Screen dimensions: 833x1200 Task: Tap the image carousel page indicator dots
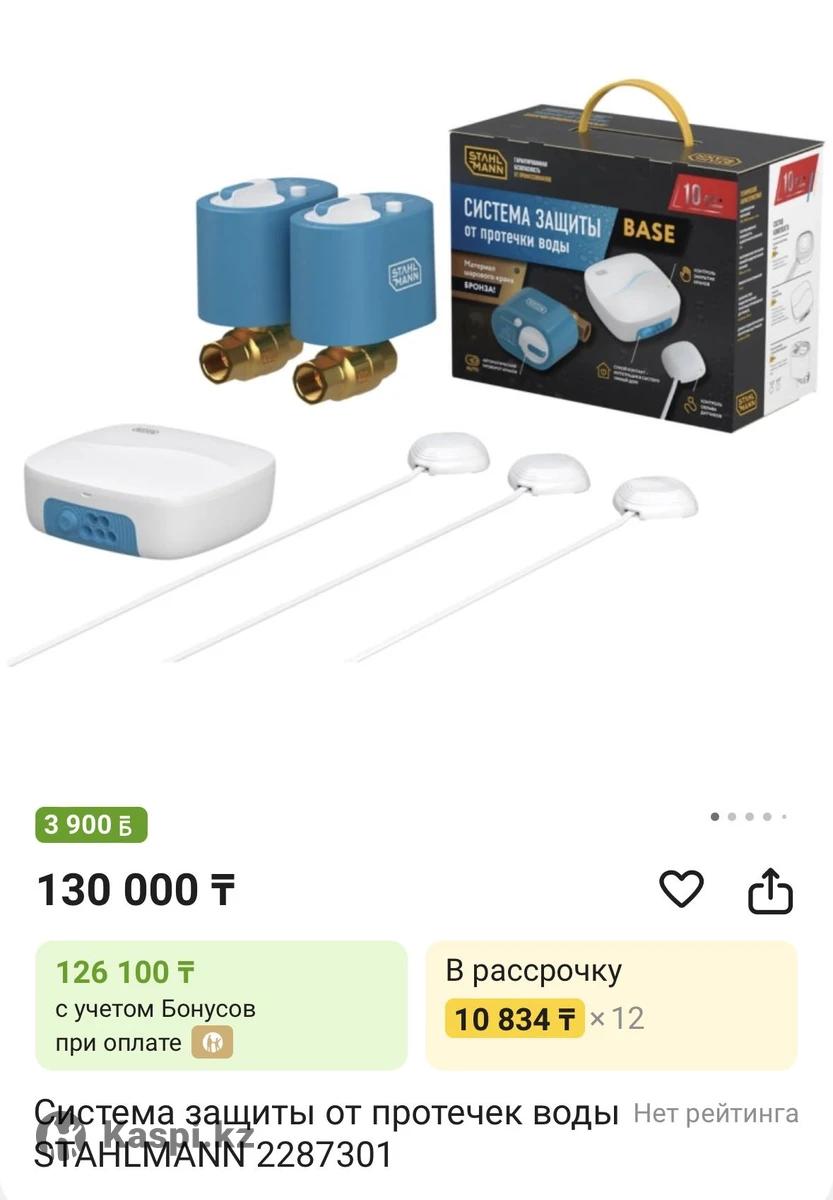coord(748,816)
